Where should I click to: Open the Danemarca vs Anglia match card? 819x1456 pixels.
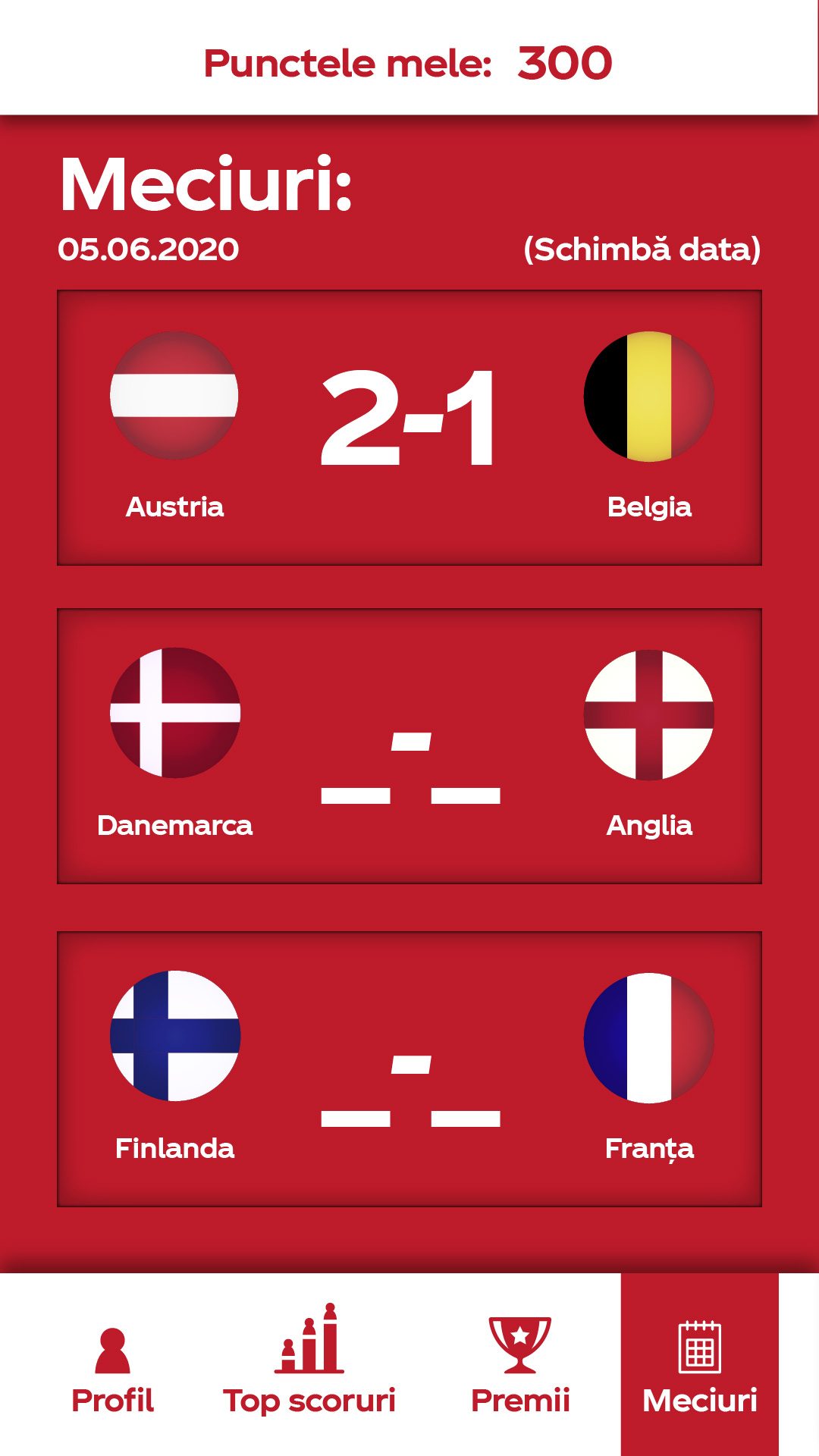tap(409, 746)
